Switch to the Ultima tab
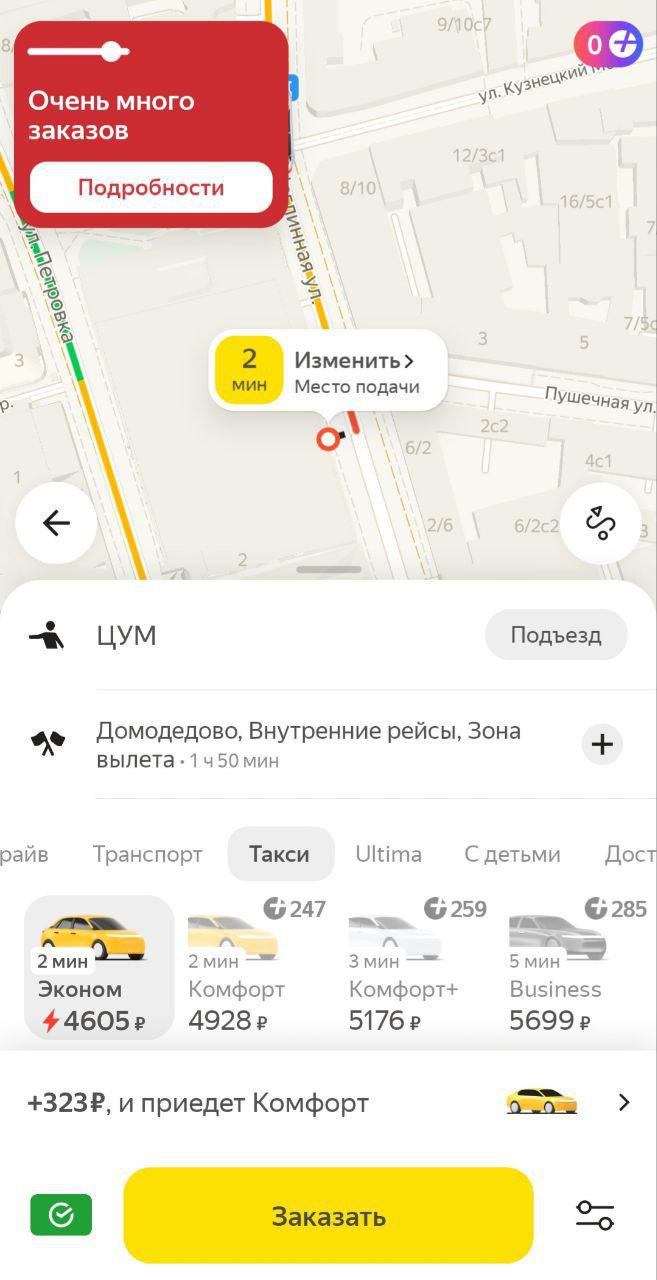 (388, 854)
